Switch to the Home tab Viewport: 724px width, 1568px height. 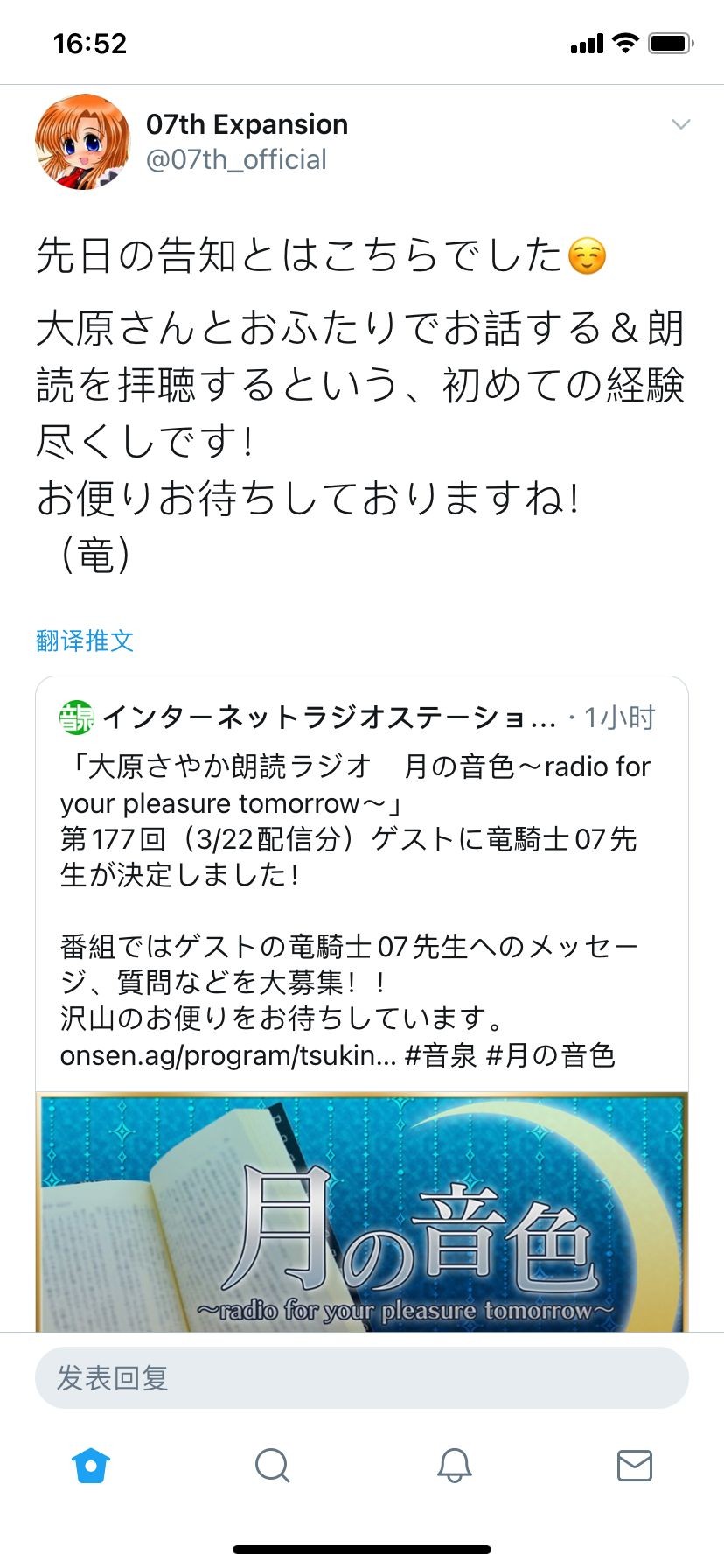click(91, 1465)
